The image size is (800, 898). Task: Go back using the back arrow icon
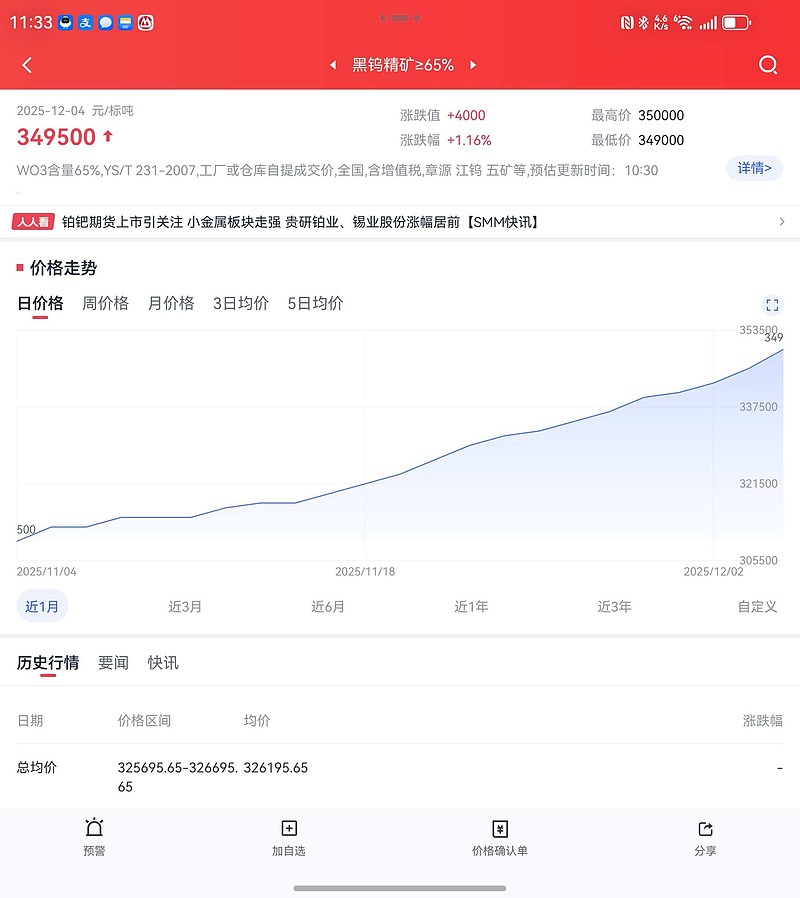click(26, 64)
